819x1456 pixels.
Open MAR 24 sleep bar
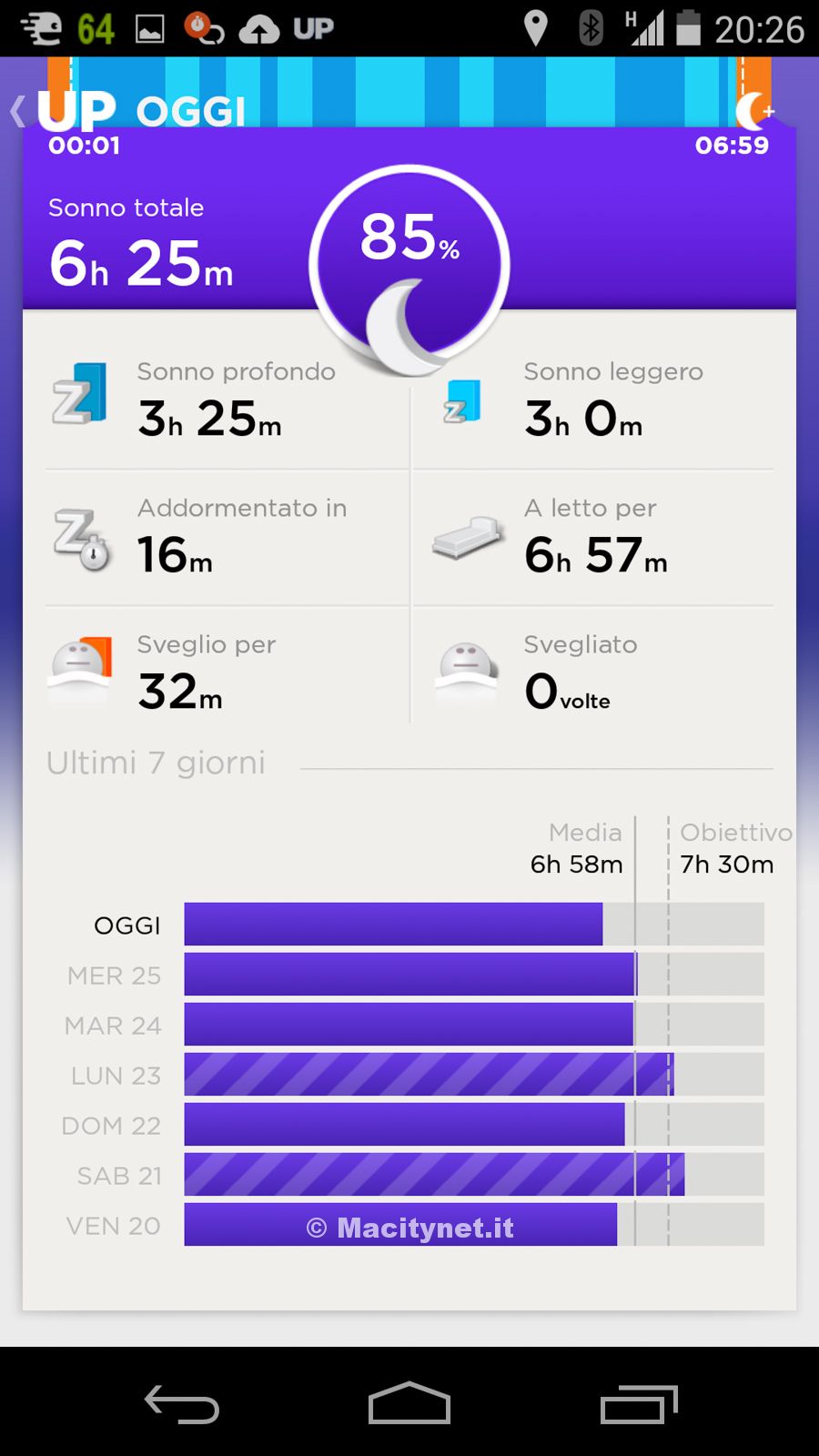[x=409, y=1025]
